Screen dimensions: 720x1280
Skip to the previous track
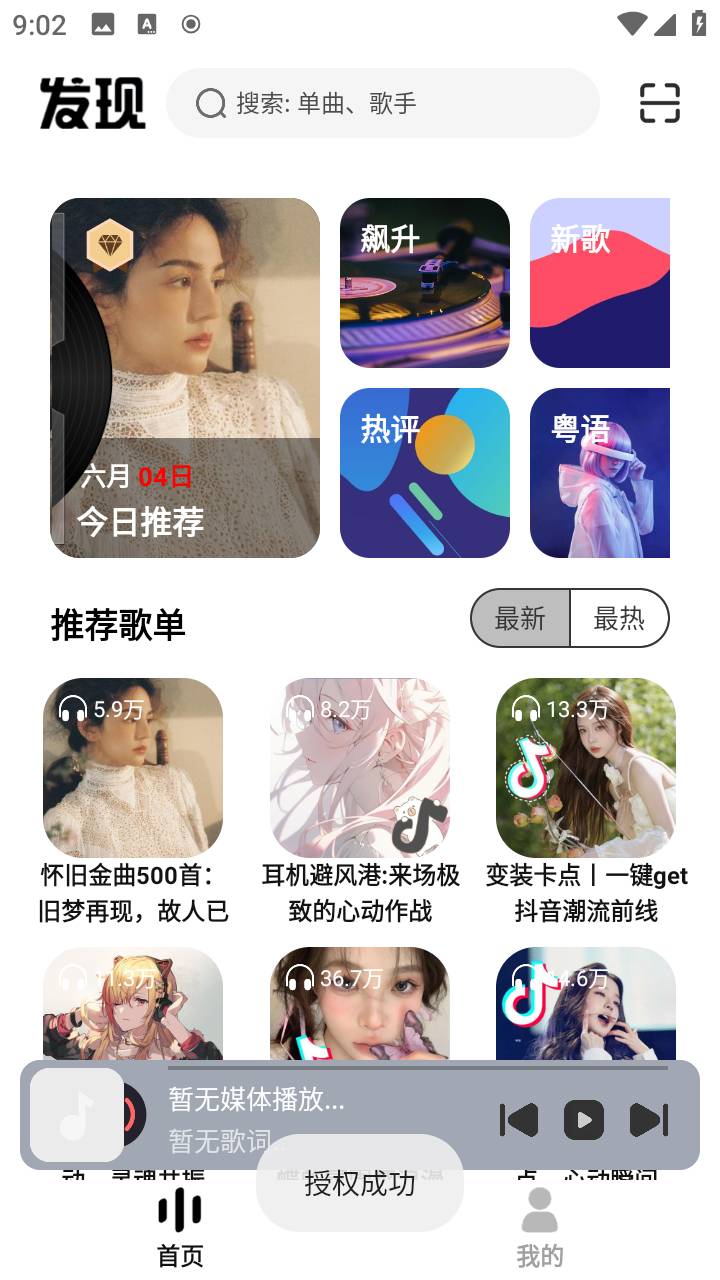pyautogui.click(x=519, y=1120)
